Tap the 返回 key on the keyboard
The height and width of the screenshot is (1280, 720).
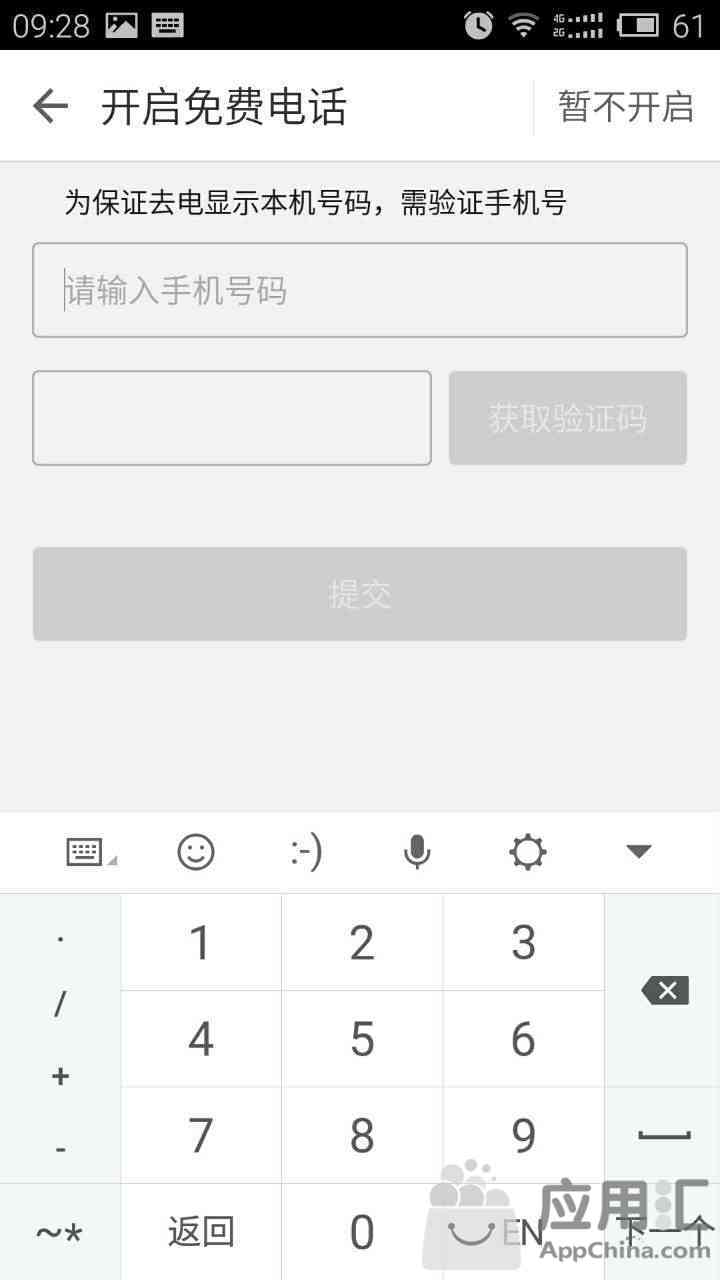(x=201, y=1232)
